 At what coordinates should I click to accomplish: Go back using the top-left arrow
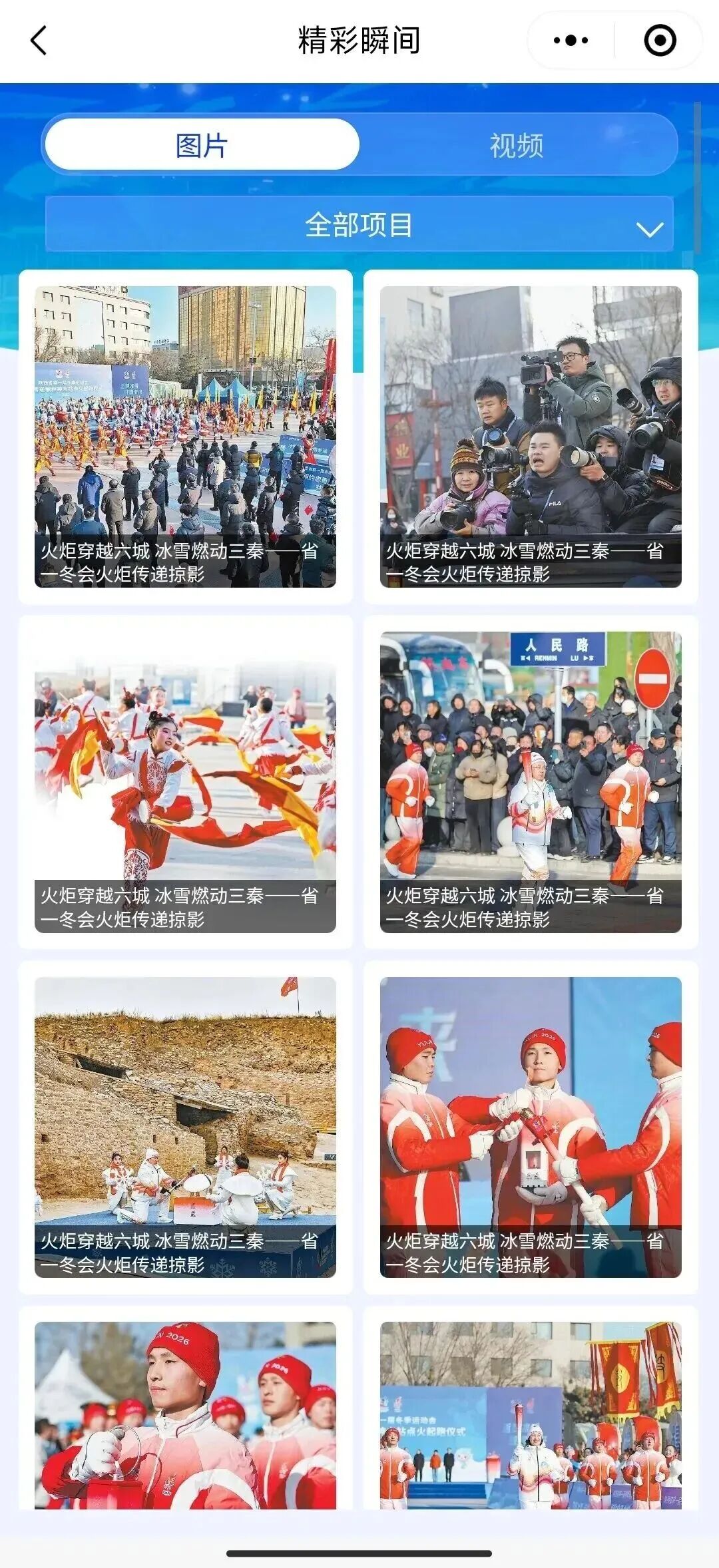click(x=39, y=40)
